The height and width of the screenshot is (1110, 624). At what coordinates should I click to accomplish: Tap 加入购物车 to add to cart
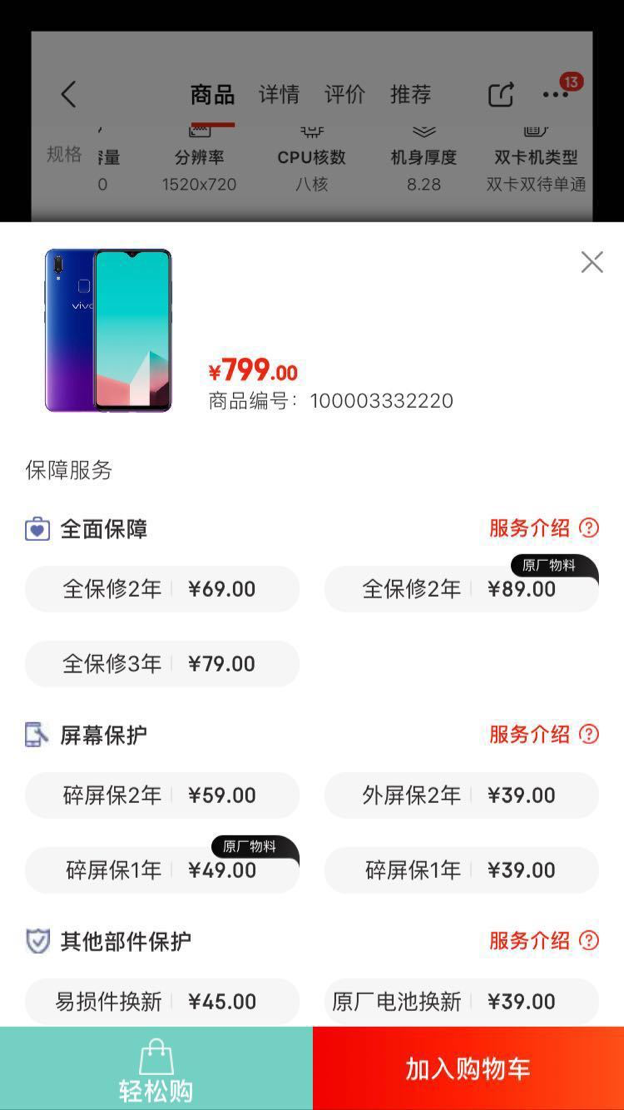coord(468,1068)
